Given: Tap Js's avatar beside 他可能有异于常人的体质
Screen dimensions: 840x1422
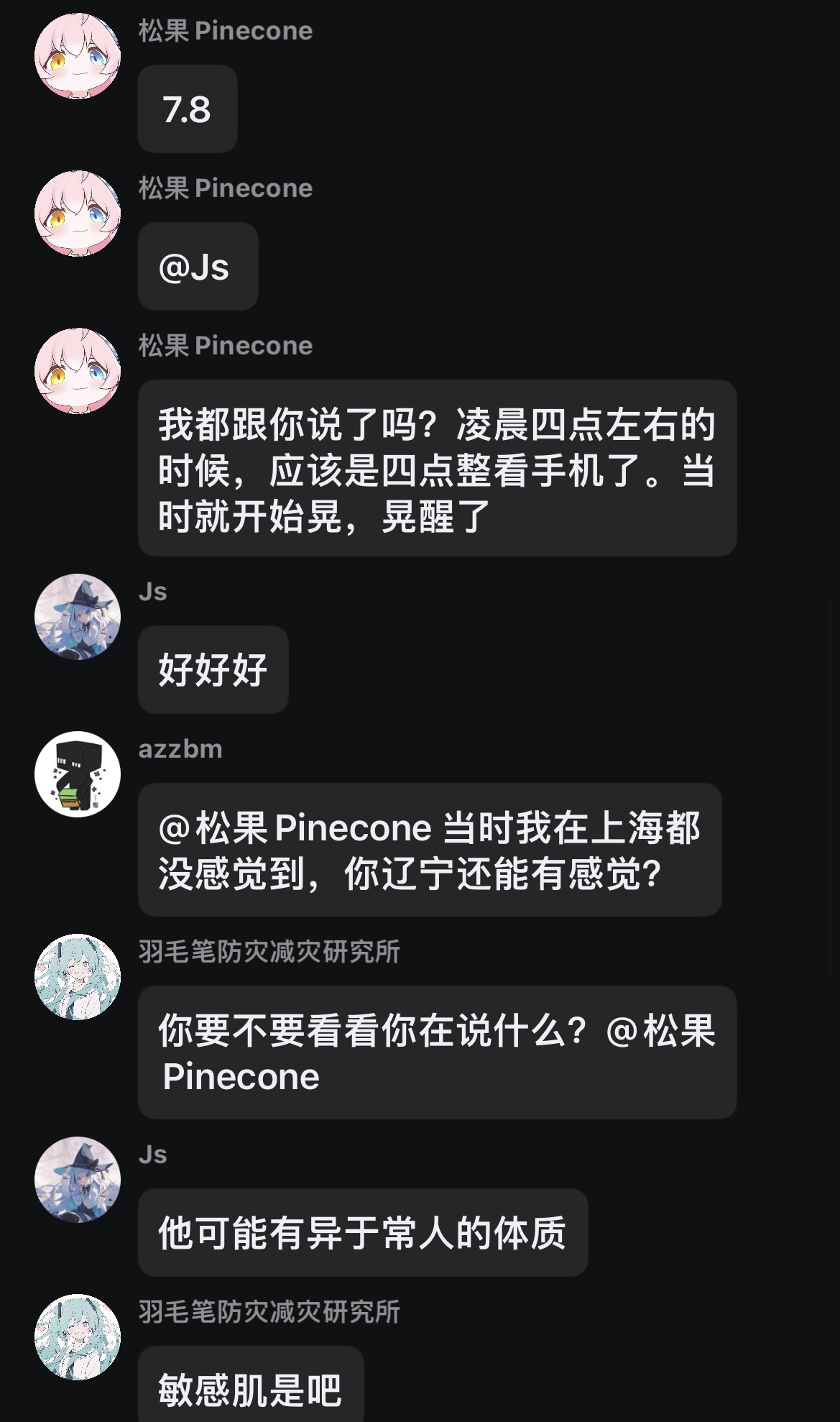Looking at the screenshot, I should 78,1180.
